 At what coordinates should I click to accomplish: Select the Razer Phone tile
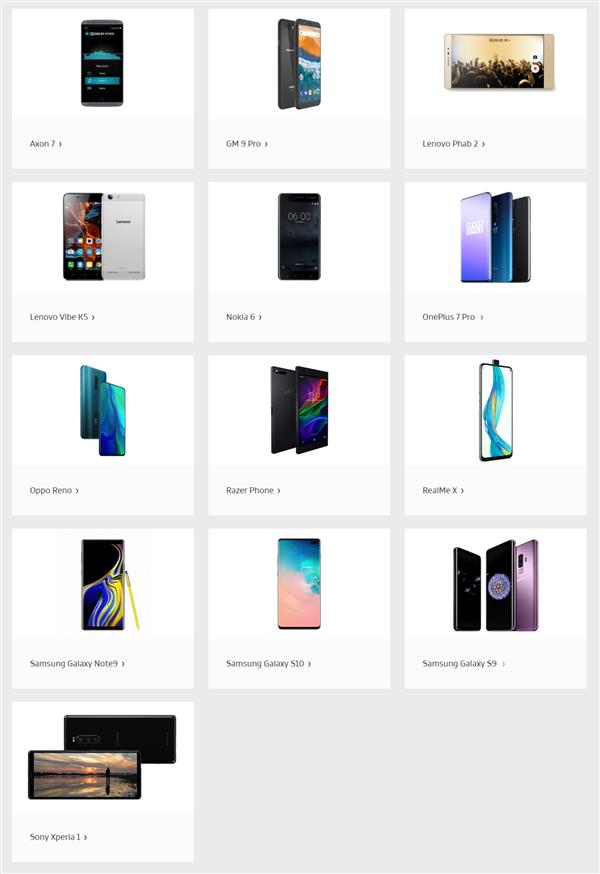(299, 434)
